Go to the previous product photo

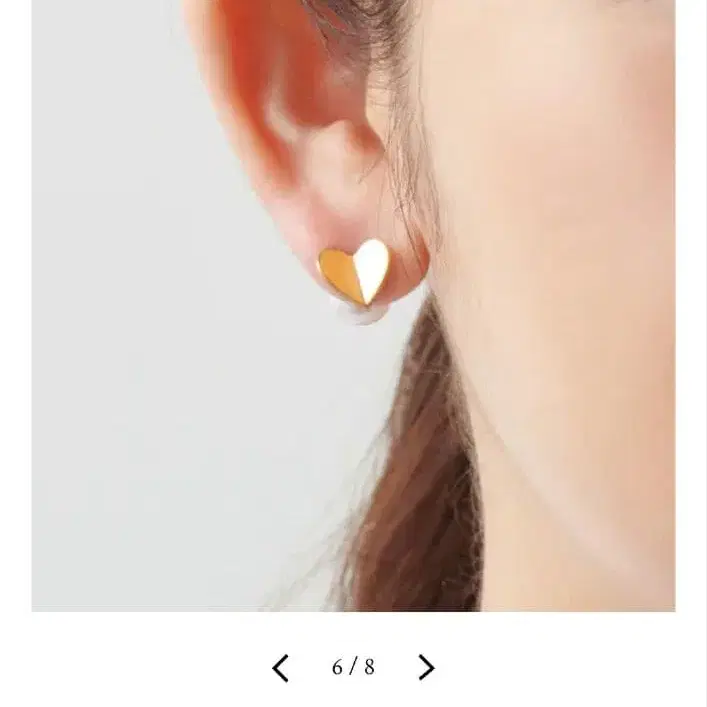[281, 667]
